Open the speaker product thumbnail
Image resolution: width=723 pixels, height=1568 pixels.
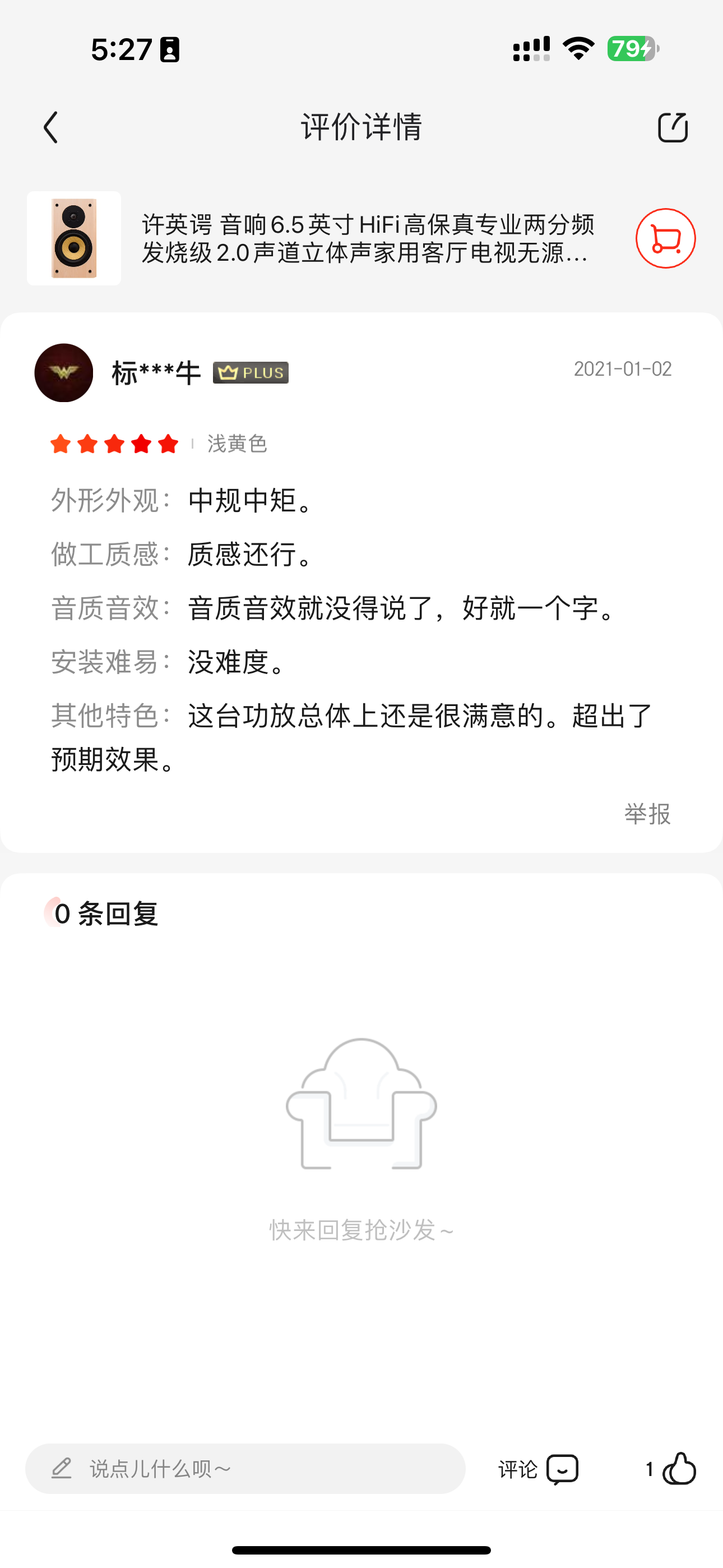[73, 238]
